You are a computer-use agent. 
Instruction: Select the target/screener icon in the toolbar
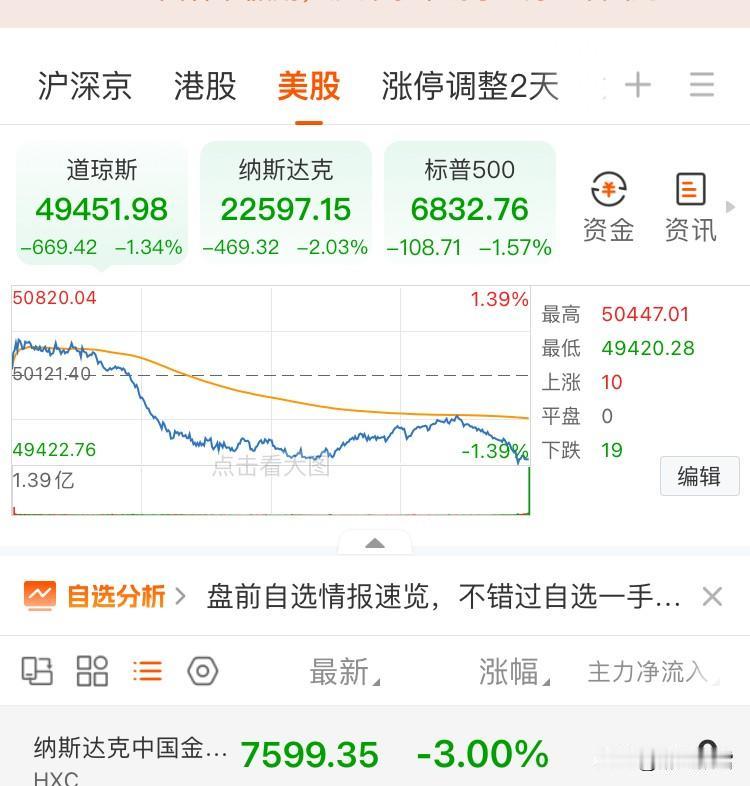pos(200,671)
